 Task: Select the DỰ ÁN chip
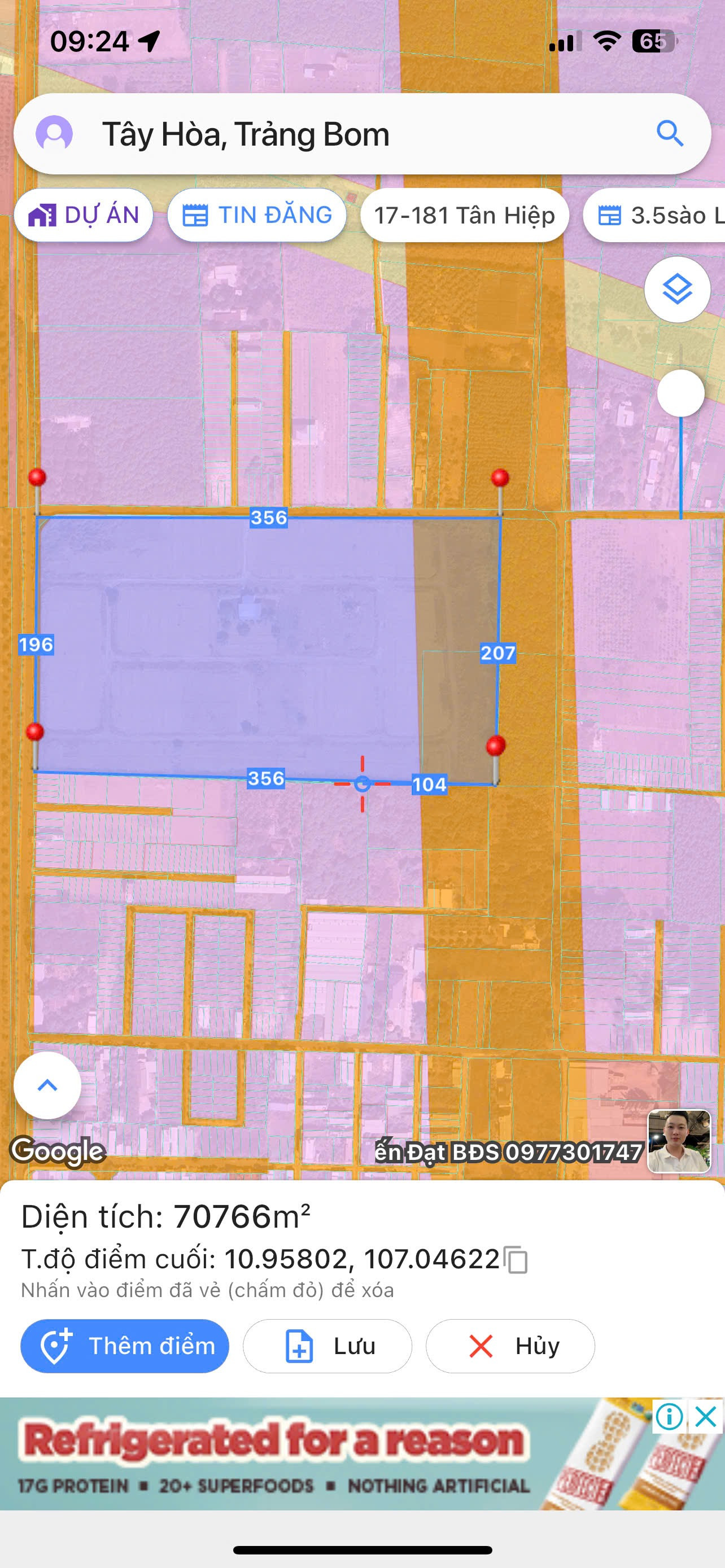pyautogui.click(x=84, y=216)
